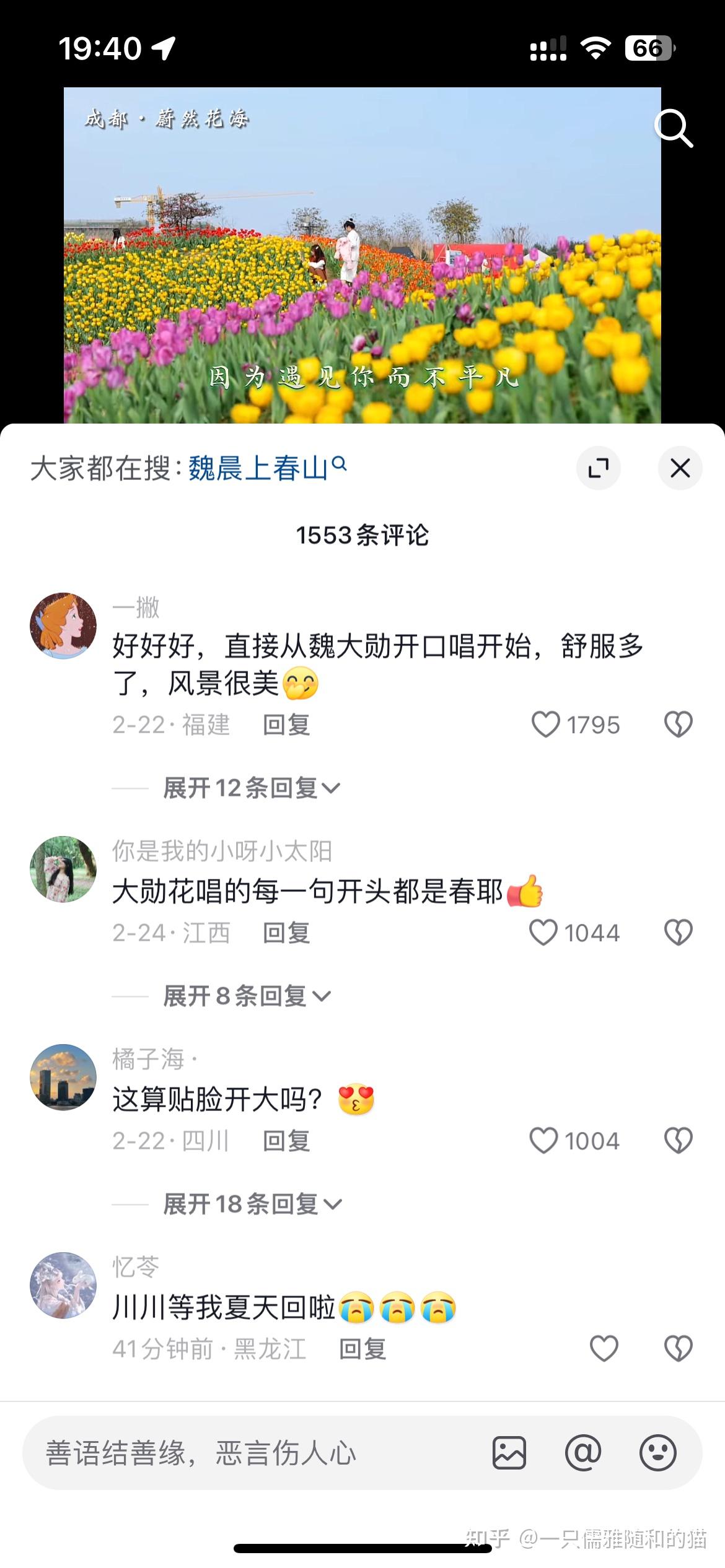The height and width of the screenshot is (1568, 725).
Task: Dislike 一撇's comment
Action: [x=679, y=725]
